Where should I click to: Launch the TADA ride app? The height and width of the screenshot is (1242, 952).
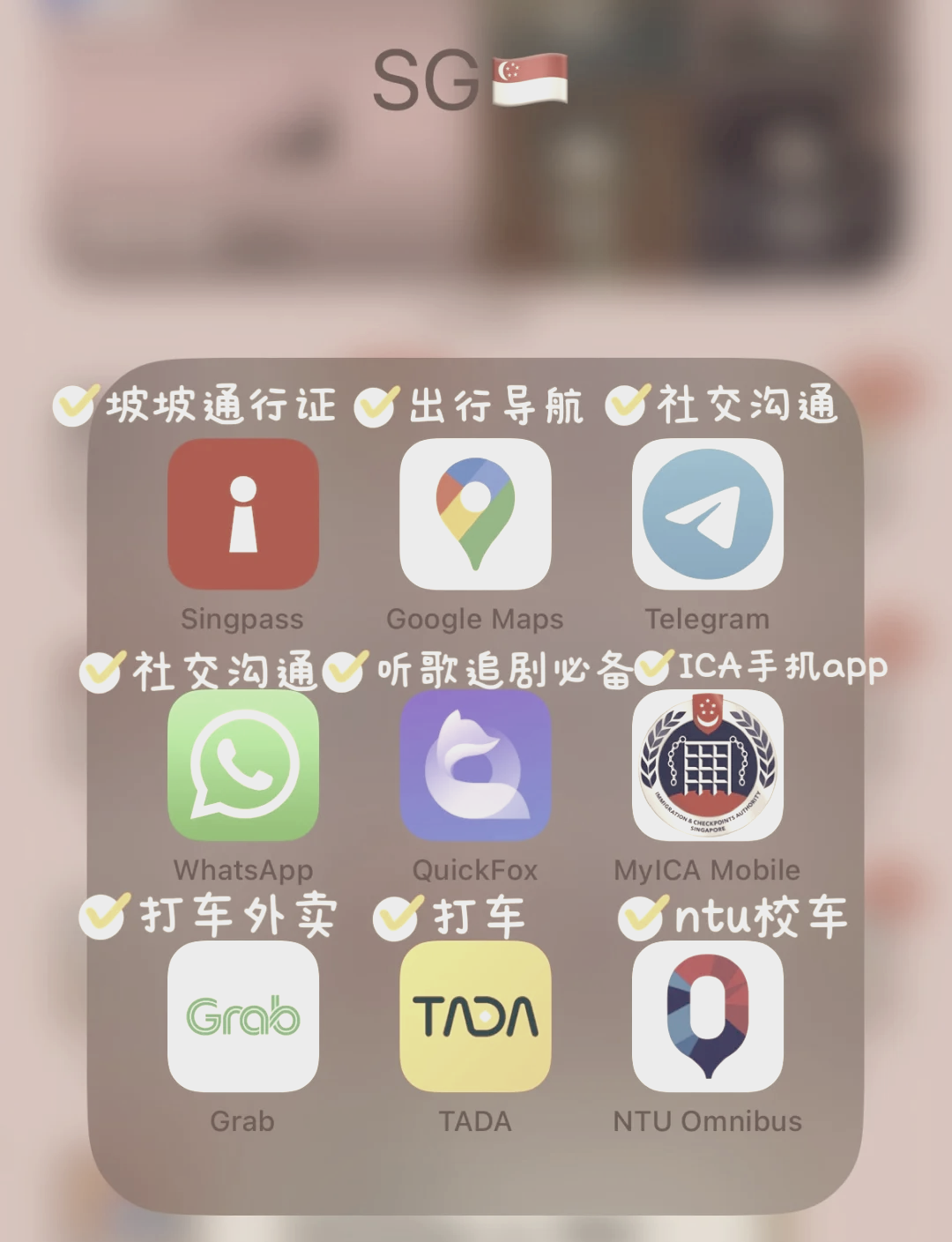coord(475,1016)
